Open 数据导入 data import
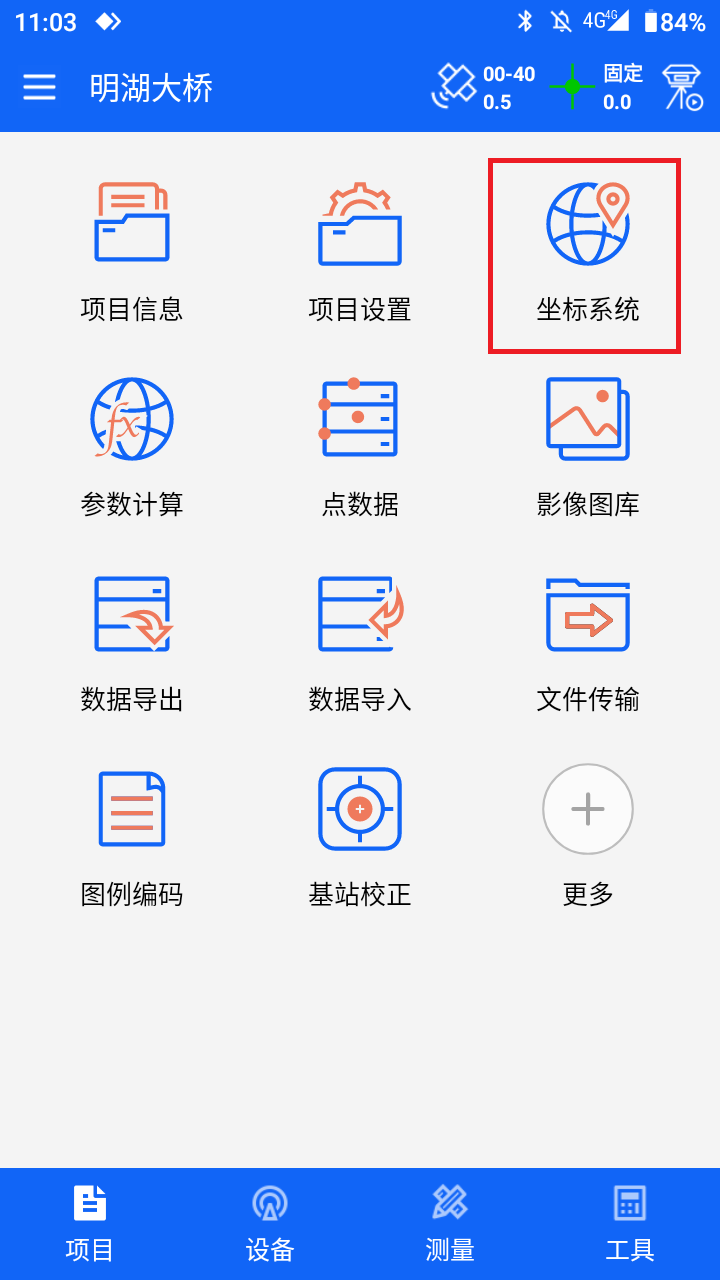 click(x=360, y=642)
